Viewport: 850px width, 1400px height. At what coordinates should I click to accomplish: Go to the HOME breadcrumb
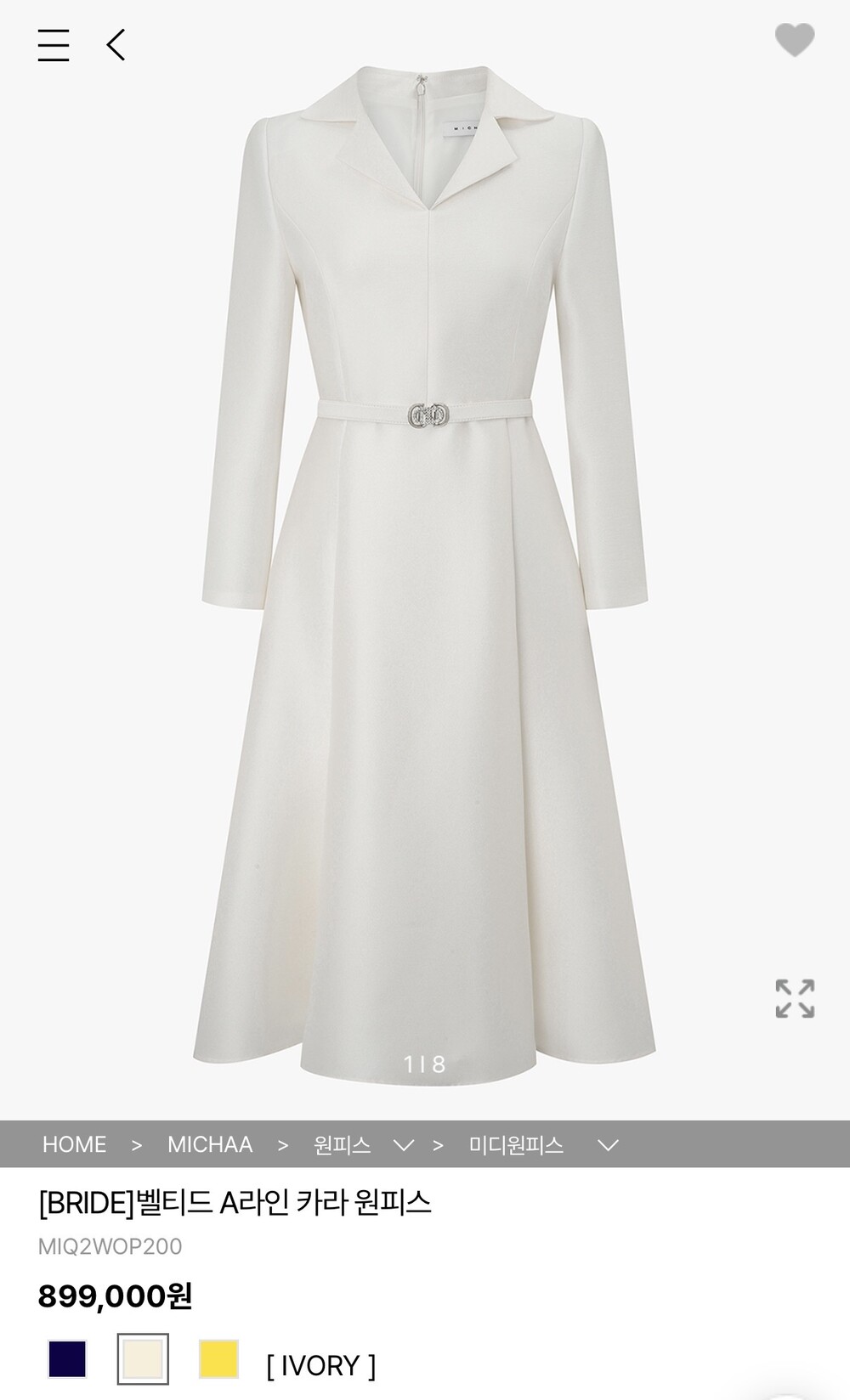tap(74, 1145)
